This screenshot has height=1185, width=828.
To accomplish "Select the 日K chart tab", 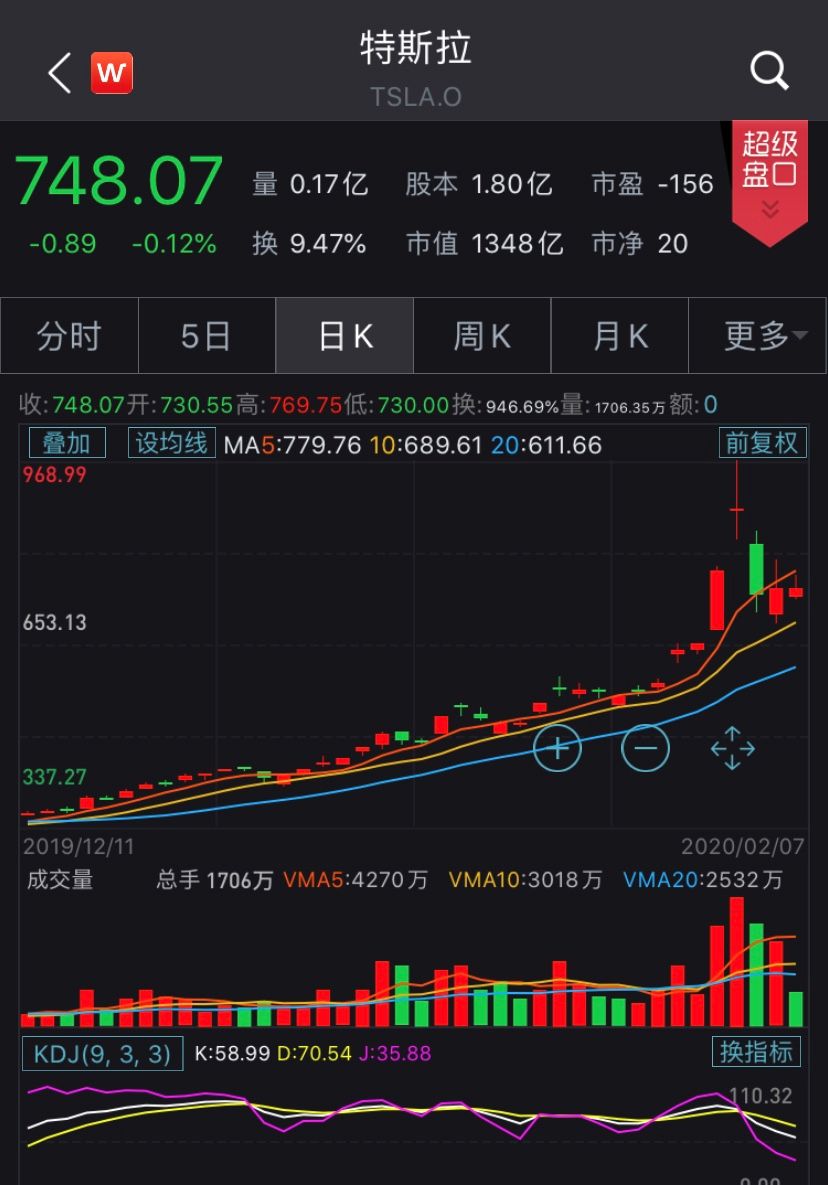I will point(345,336).
